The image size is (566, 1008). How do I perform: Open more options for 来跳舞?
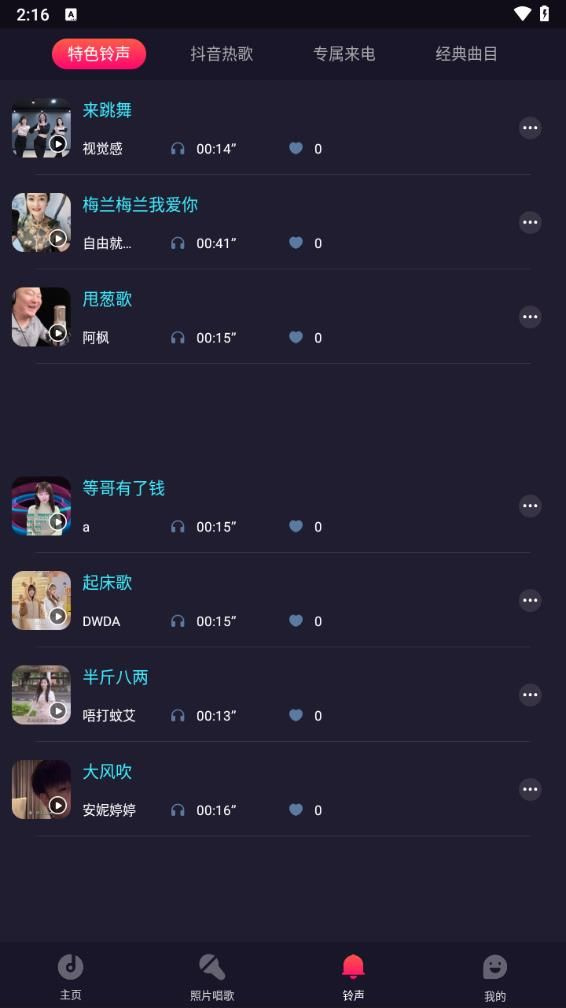(x=530, y=128)
